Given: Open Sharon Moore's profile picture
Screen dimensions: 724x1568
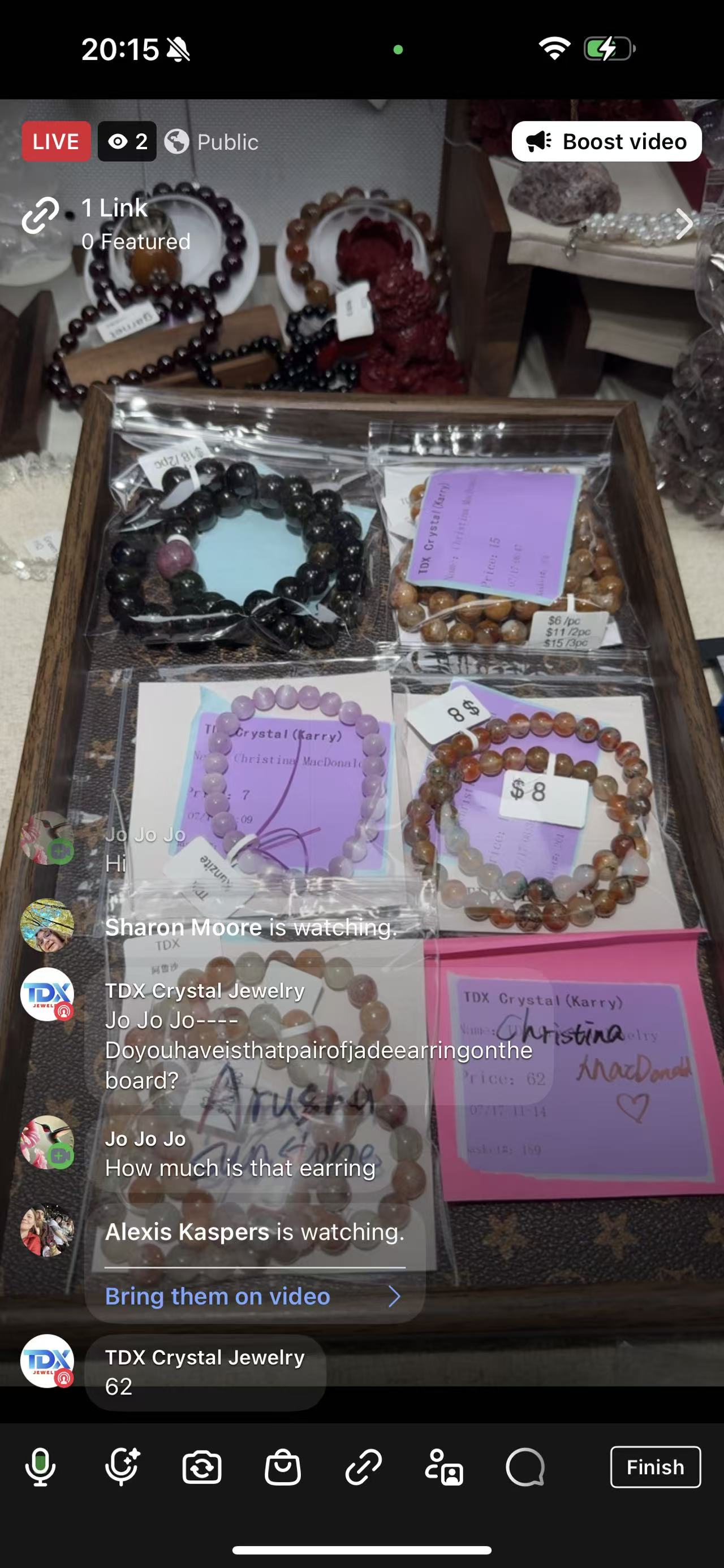Looking at the screenshot, I should click(47, 926).
